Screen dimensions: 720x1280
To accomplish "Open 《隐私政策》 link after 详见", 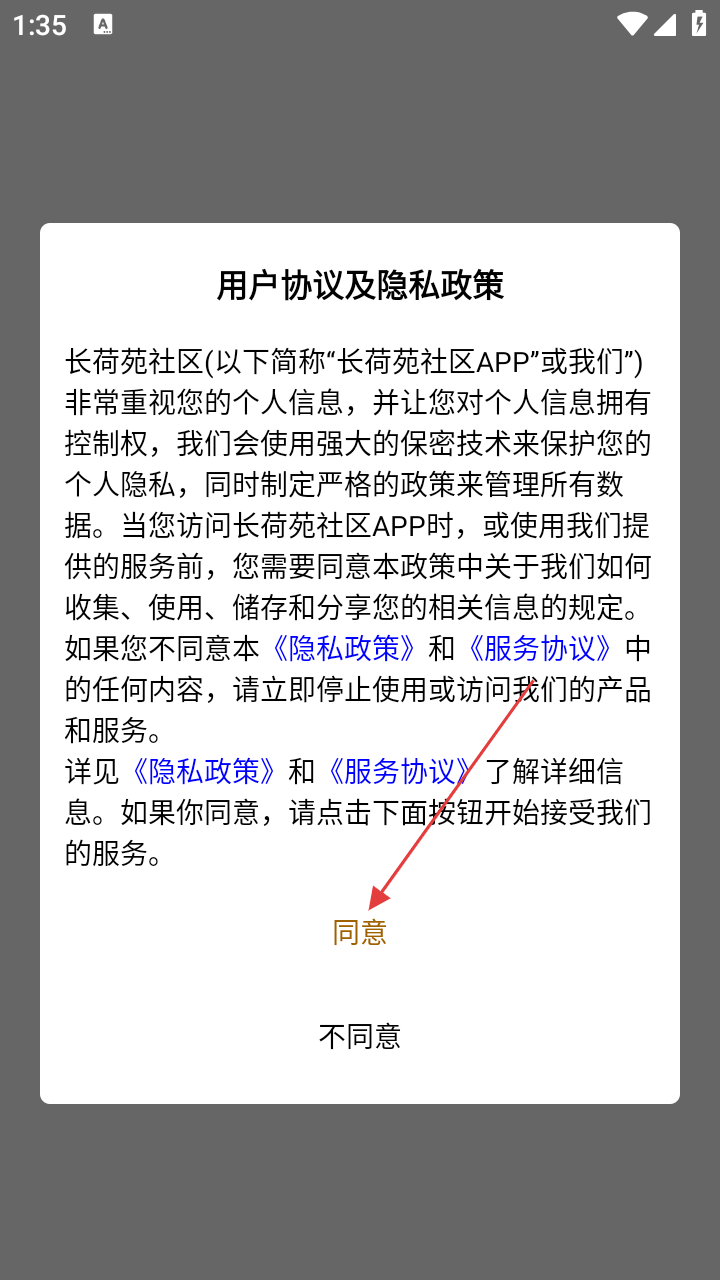I will [204, 771].
